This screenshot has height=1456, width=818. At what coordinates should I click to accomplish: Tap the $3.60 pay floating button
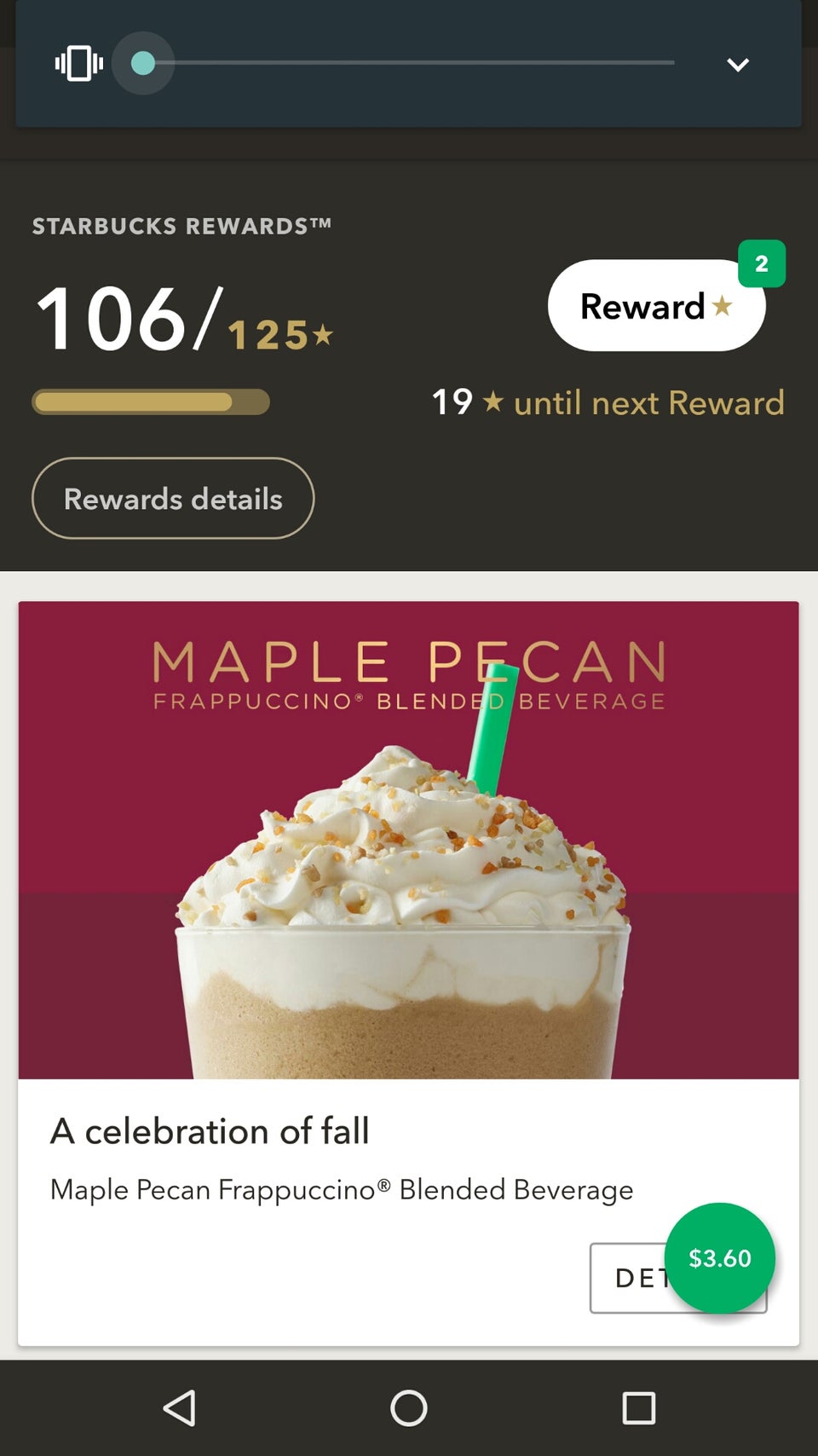coord(720,1258)
